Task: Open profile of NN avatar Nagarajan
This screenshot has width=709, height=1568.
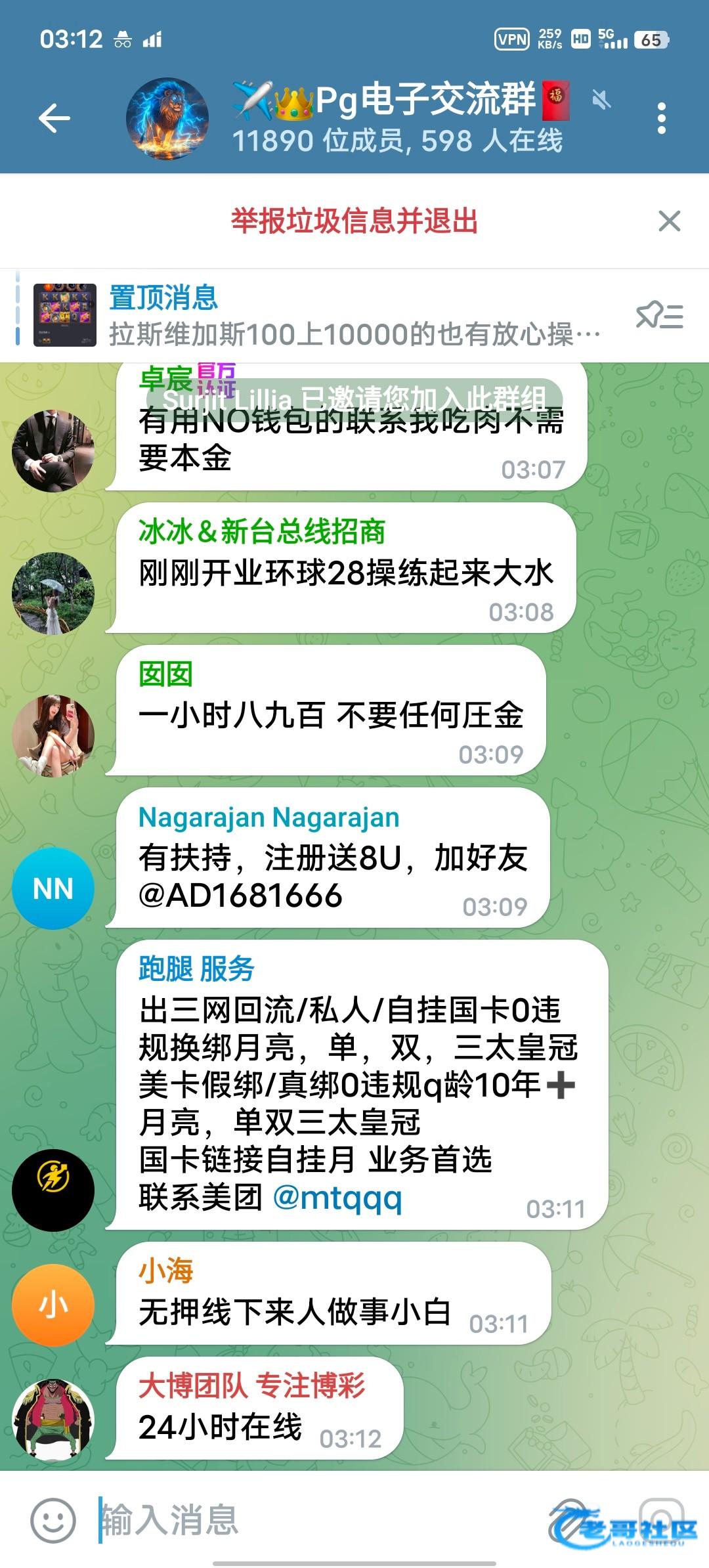Action: tap(53, 888)
